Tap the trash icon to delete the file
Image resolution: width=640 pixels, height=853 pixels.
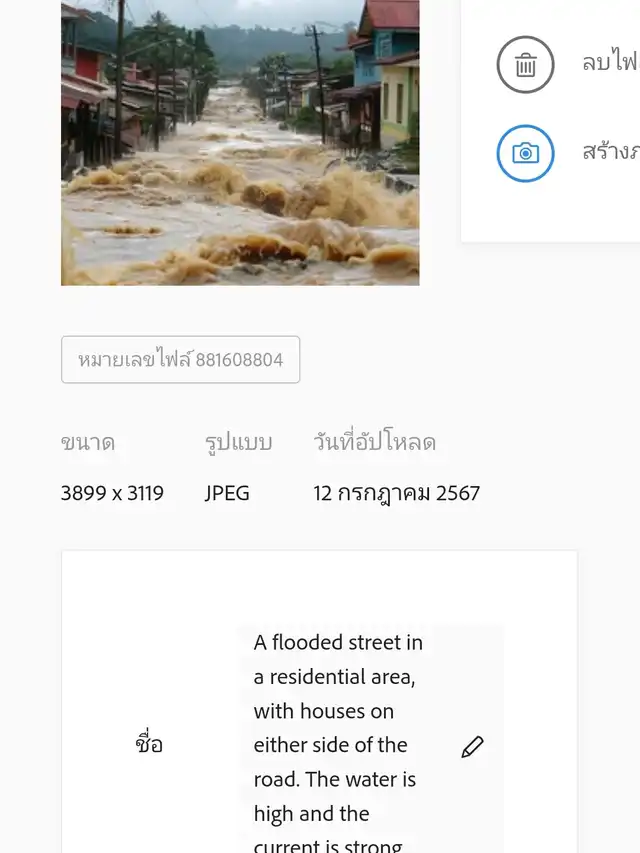click(525, 65)
